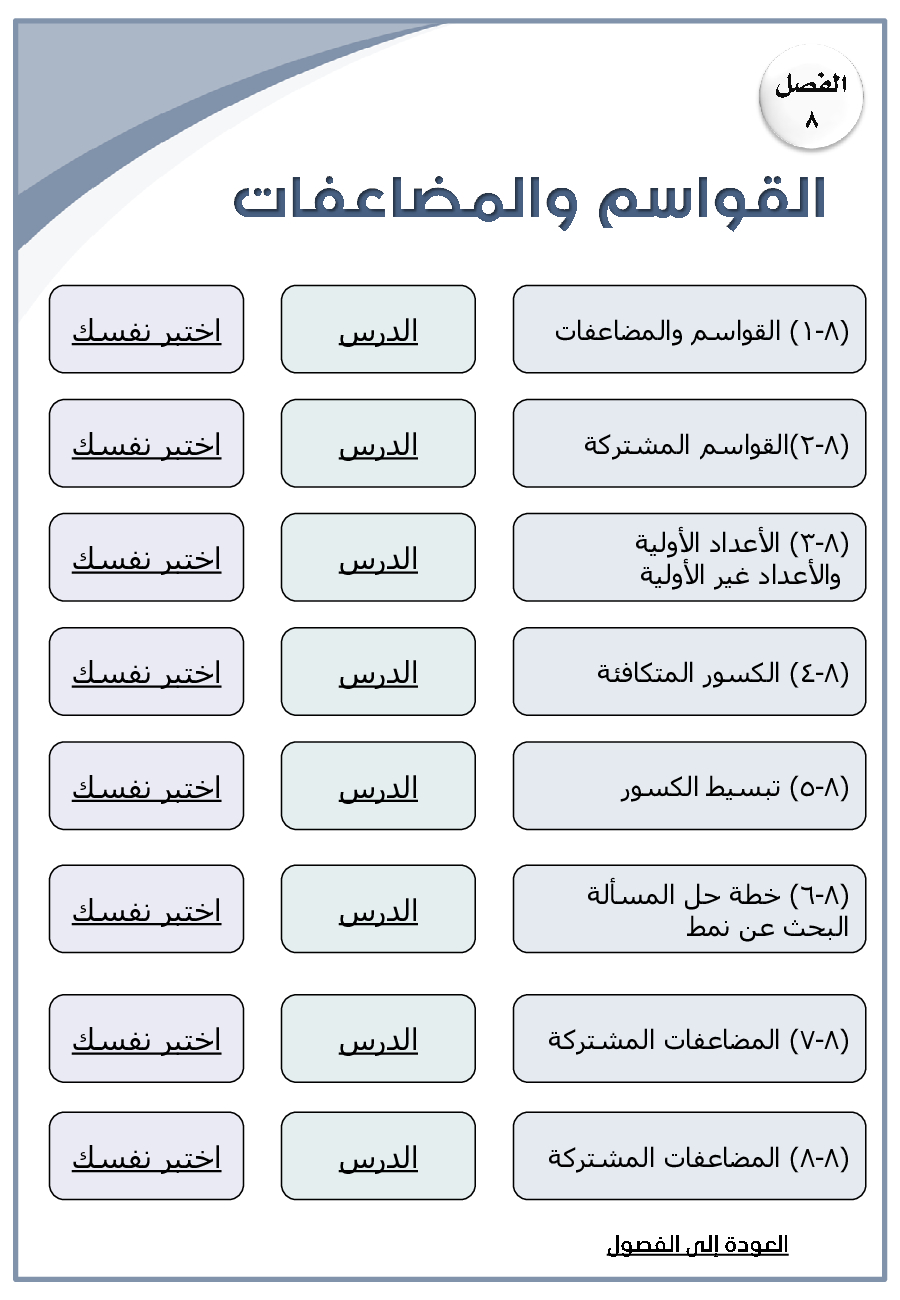
Task: Open الدرس for (٨-٦) خطة حل المسألة
Action: (x=378, y=910)
